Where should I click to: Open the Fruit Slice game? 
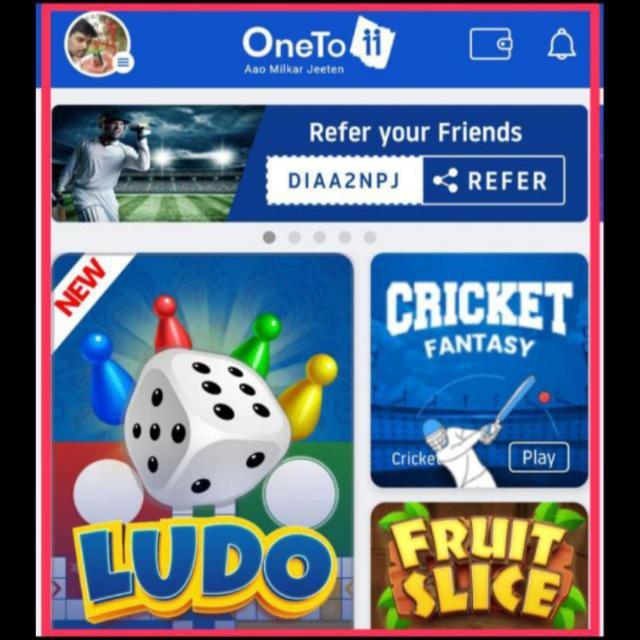tap(479, 564)
